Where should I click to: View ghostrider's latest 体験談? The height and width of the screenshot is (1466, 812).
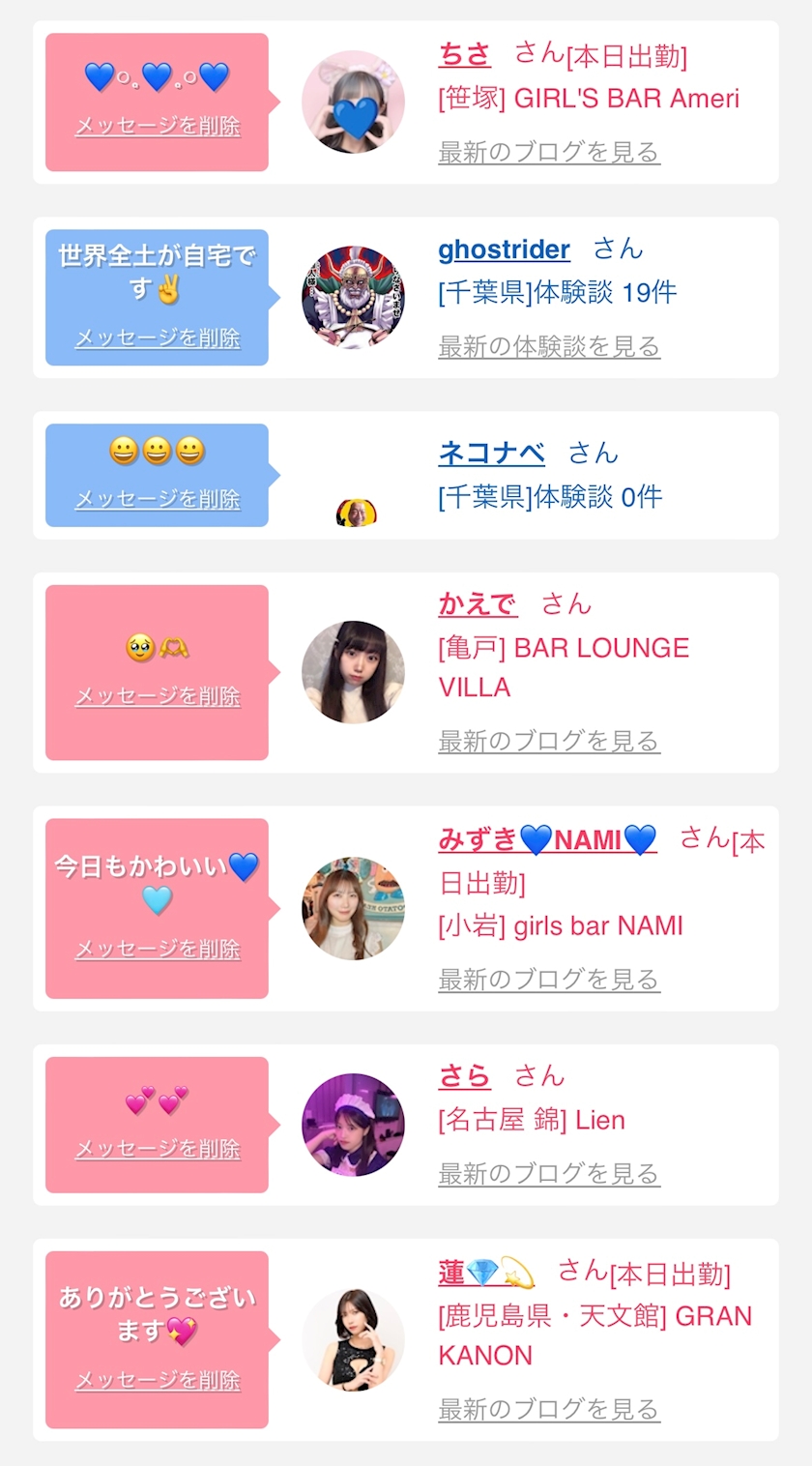549,346
